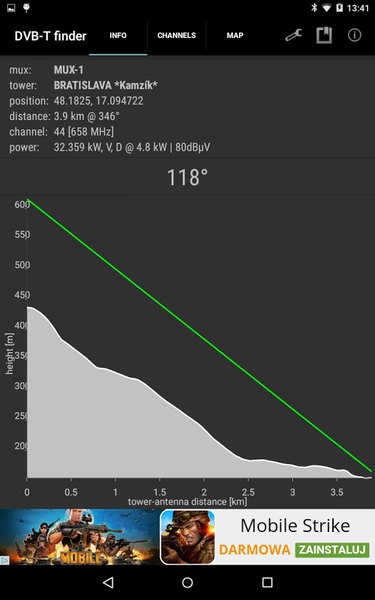Go back using the system back button

click(108, 582)
